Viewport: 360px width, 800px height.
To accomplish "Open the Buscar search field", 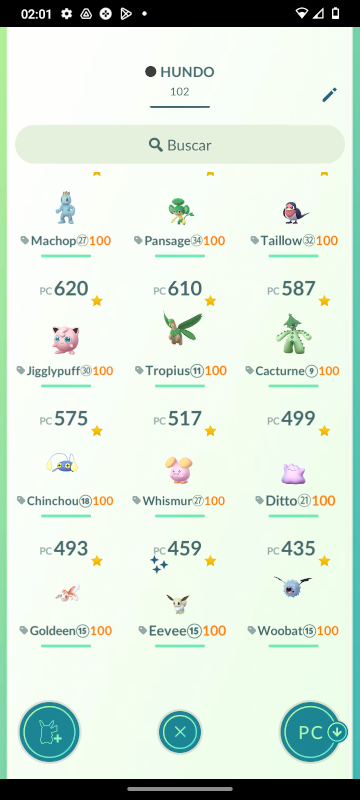I will coord(180,144).
